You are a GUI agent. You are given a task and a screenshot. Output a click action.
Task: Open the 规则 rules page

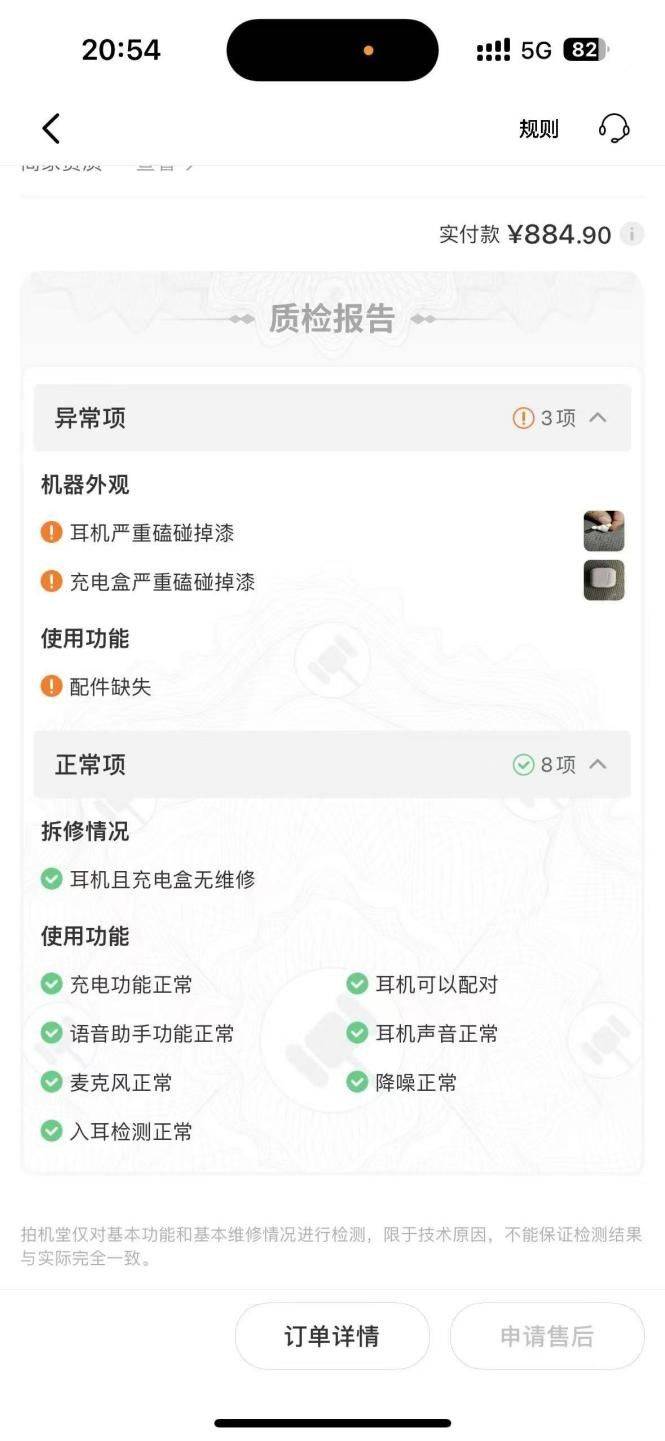tap(538, 129)
